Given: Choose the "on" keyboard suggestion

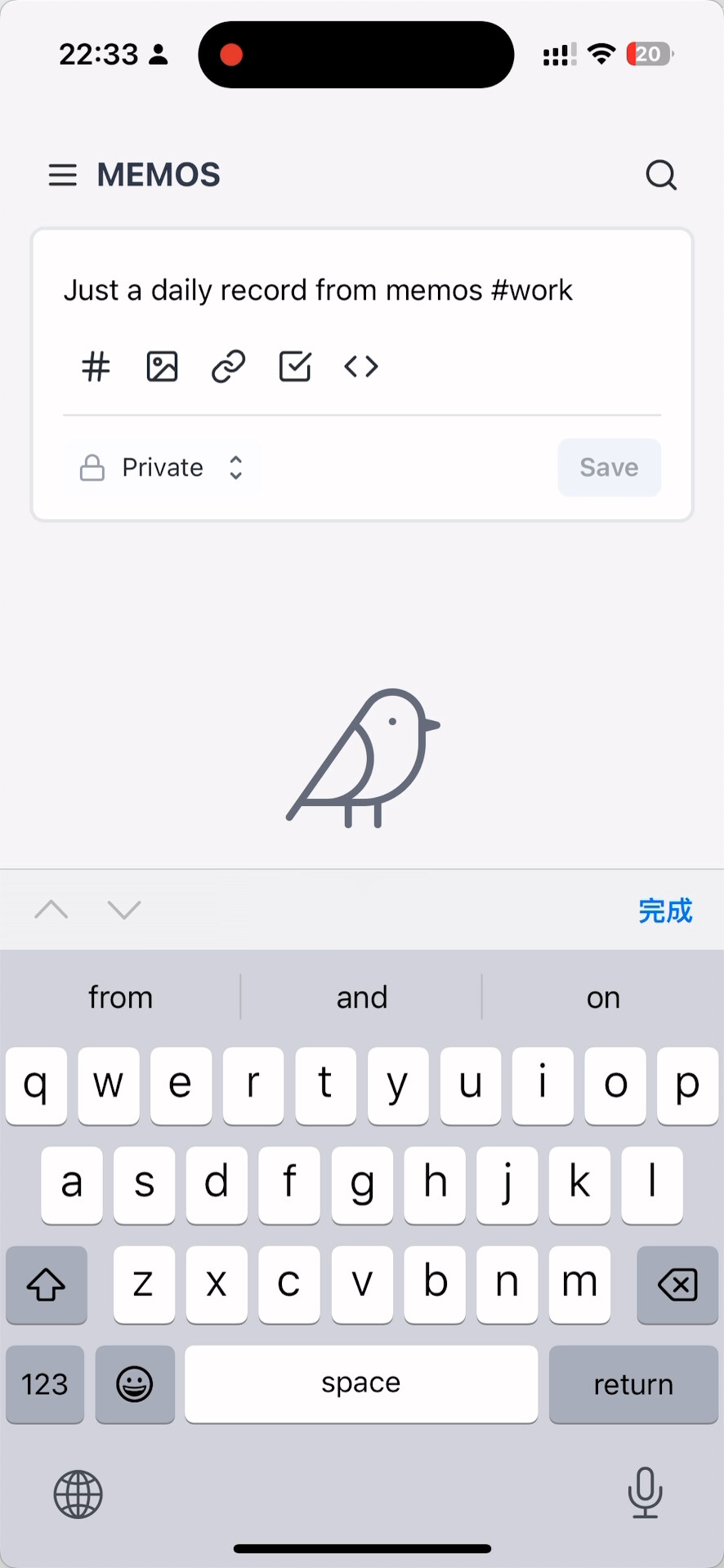Looking at the screenshot, I should tap(603, 997).
